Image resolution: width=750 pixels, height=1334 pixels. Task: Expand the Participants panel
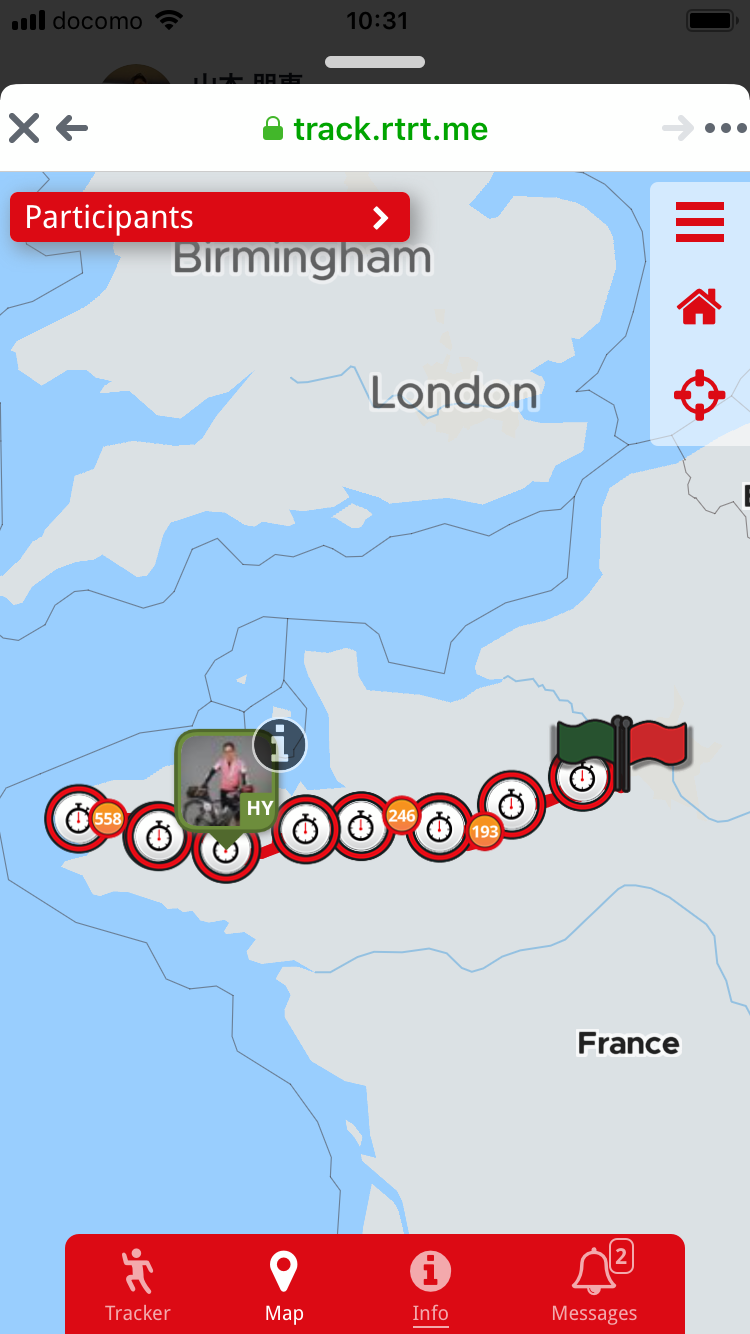[x=210, y=217]
